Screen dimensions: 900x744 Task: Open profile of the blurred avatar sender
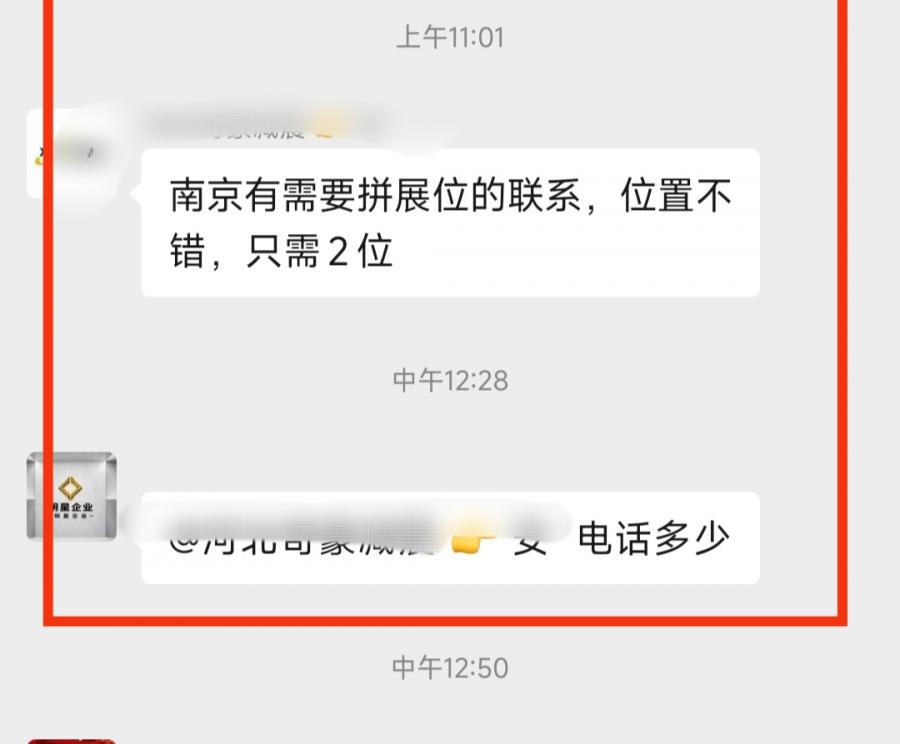pyautogui.click(x=70, y=153)
